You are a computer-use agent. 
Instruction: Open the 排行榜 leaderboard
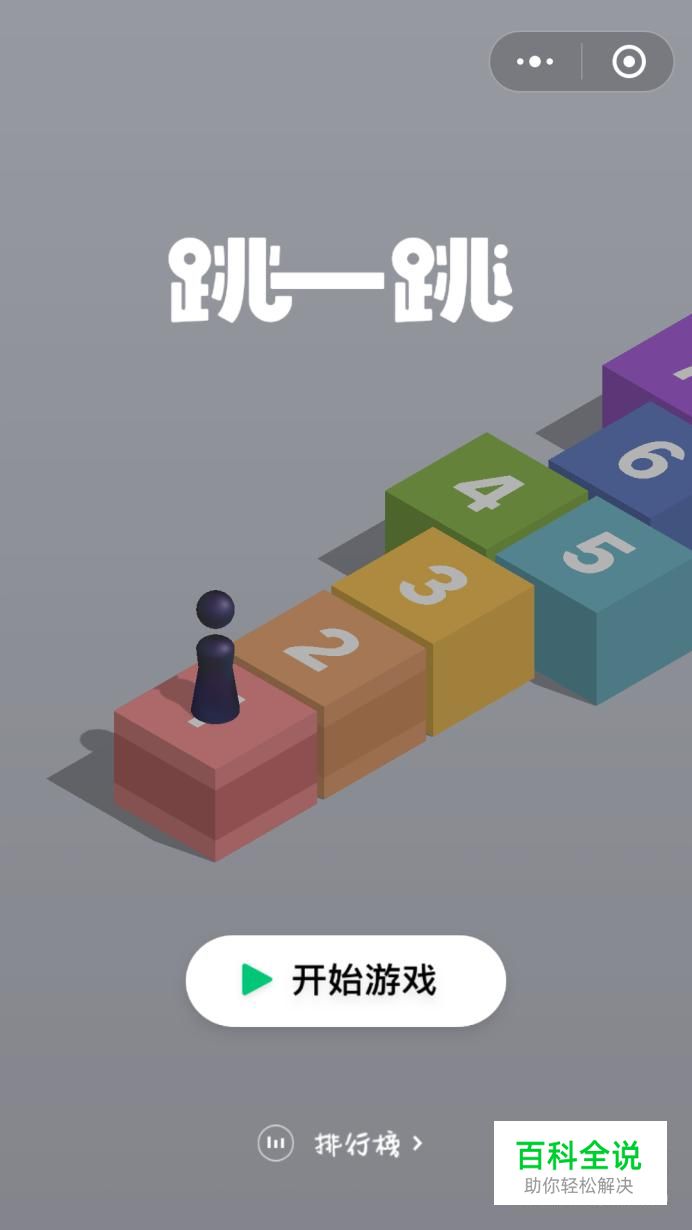tap(342, 1143)
